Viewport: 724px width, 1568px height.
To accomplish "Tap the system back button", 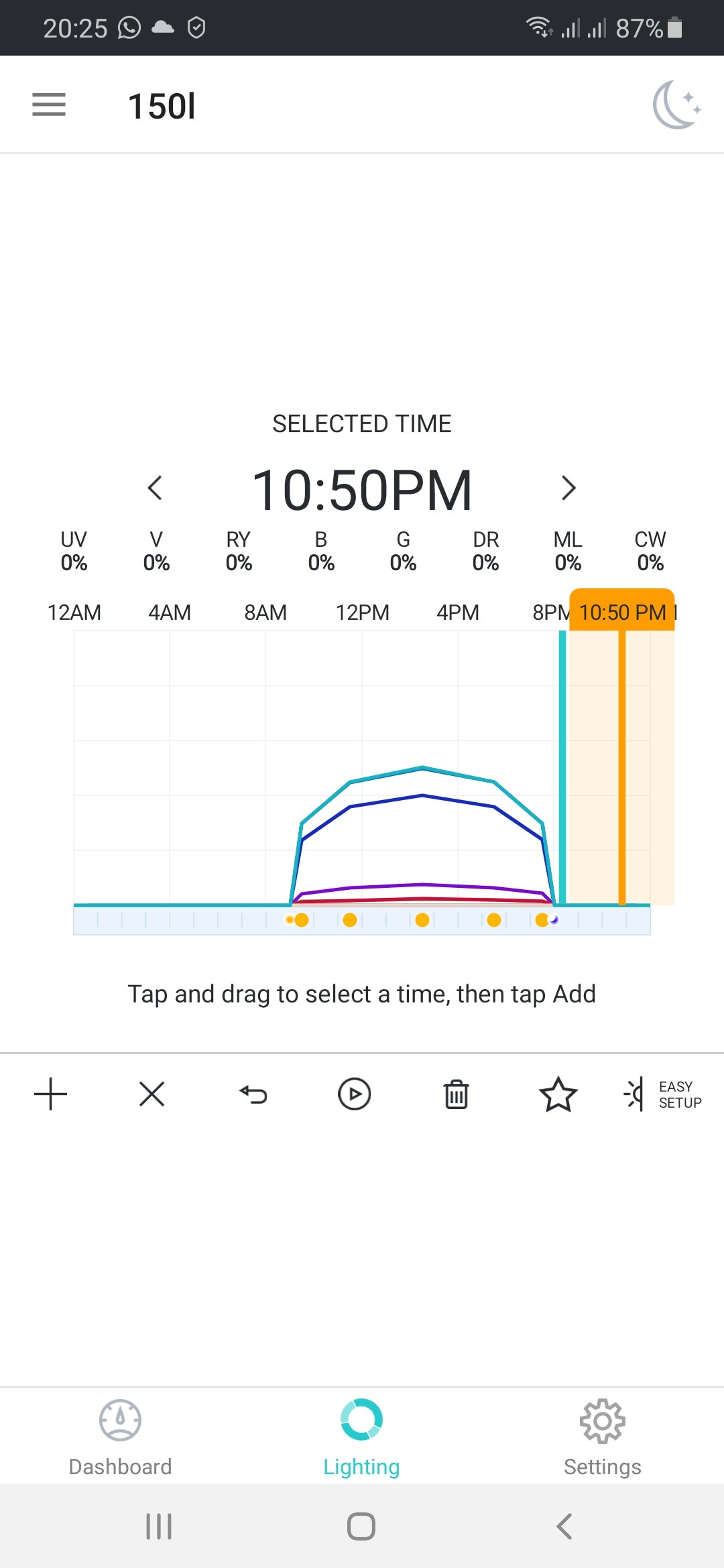I will [564, 1526].
